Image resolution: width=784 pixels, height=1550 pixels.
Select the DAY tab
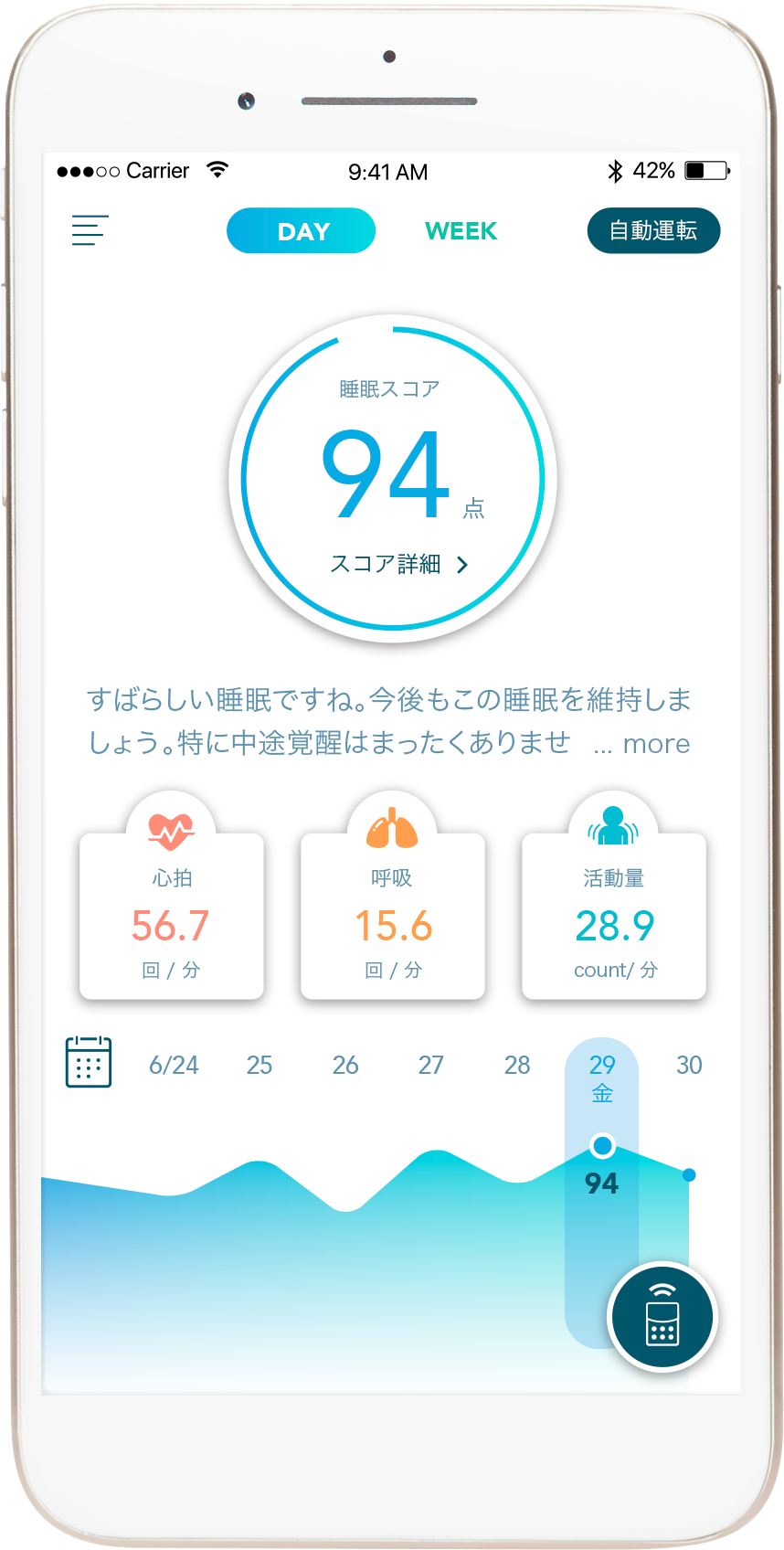tap(301, 230)
